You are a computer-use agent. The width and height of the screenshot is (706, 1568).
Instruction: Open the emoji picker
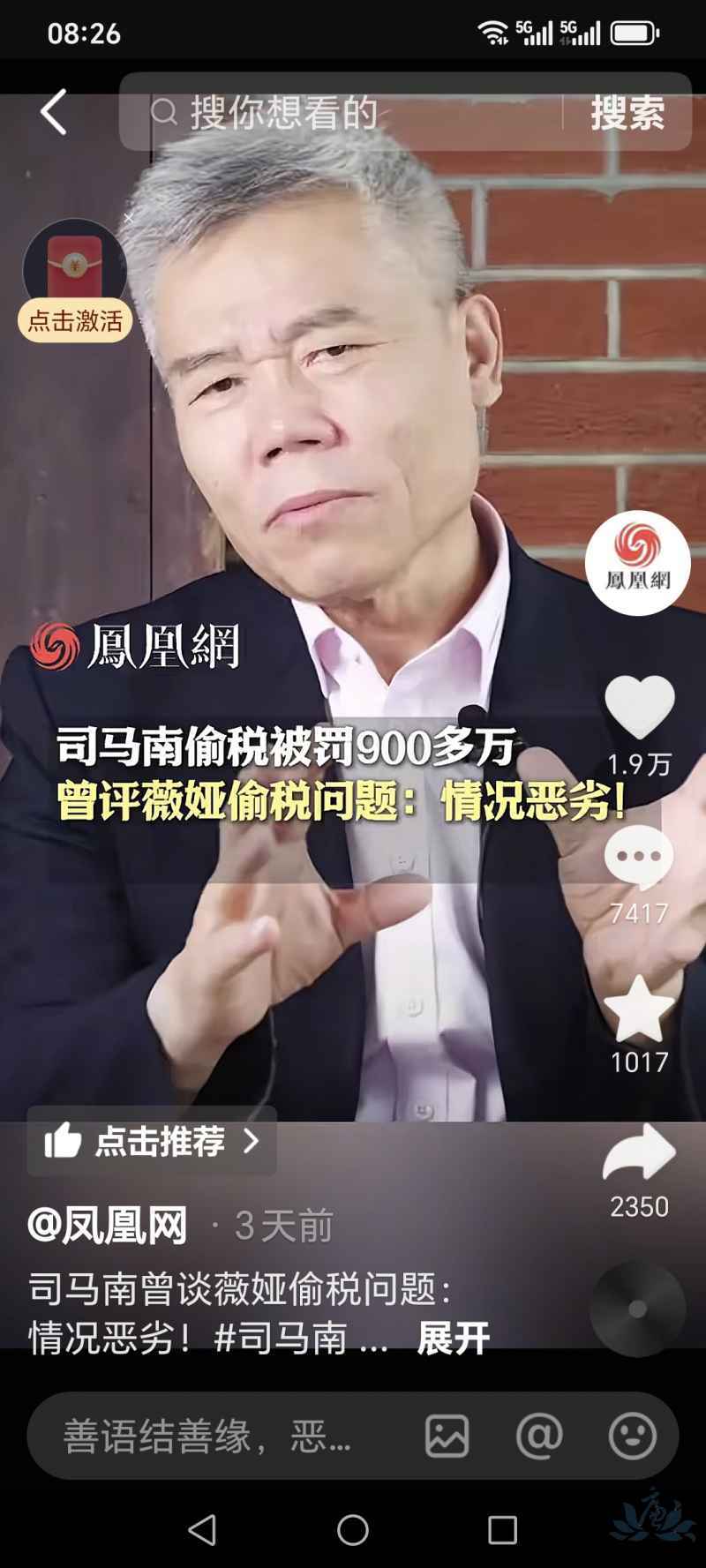(x=632, y=1437)
